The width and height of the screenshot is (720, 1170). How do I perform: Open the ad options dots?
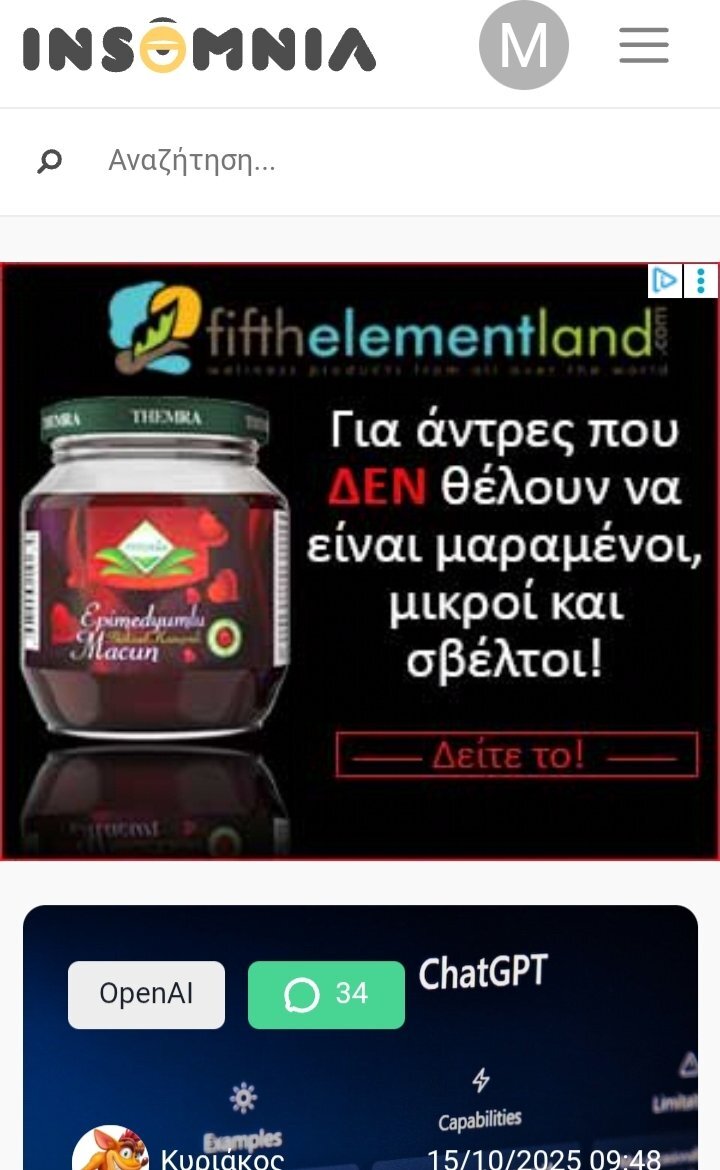coord(702,280)
